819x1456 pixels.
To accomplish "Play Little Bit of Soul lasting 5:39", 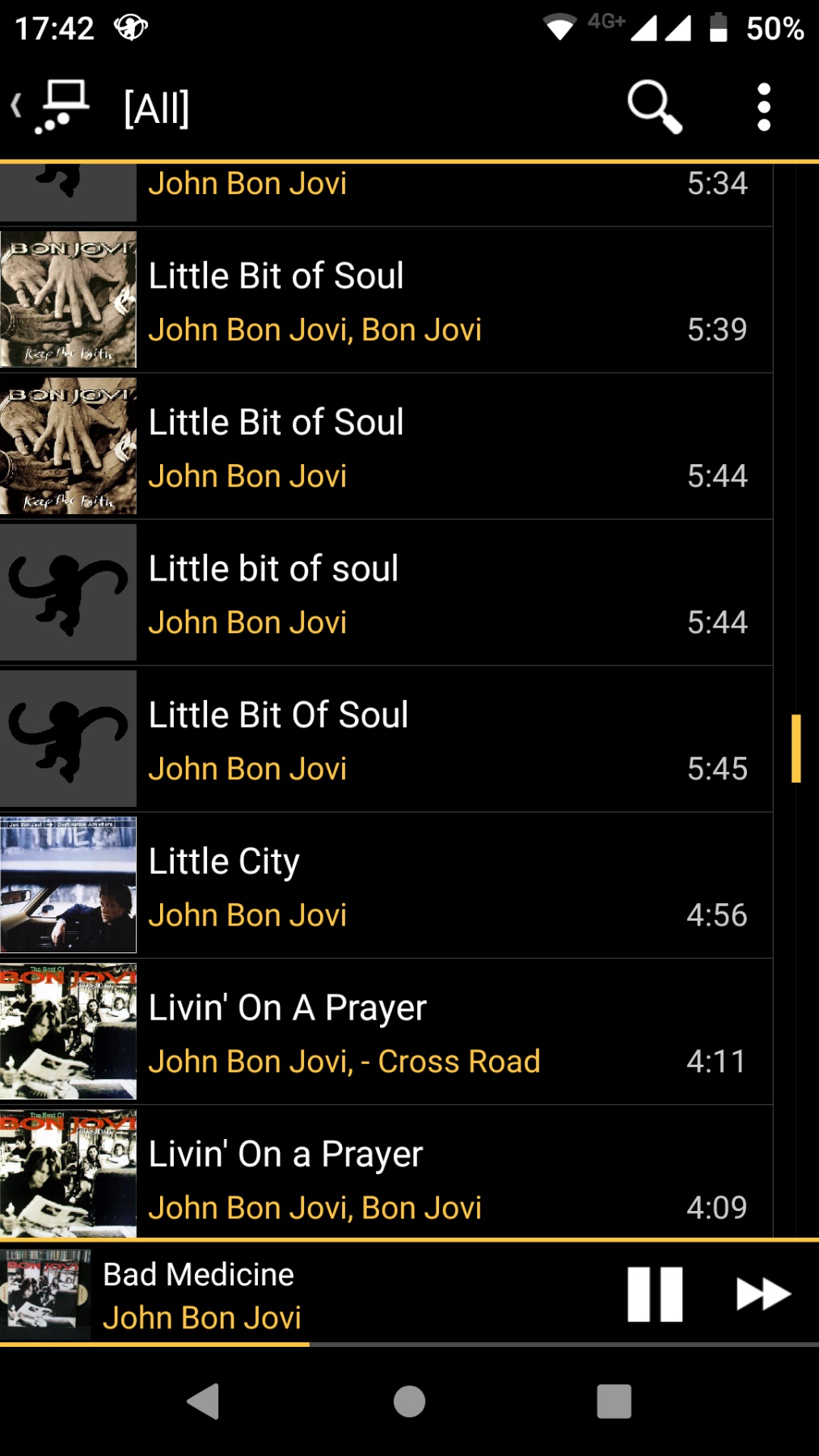I will click(x=386, y=301).
